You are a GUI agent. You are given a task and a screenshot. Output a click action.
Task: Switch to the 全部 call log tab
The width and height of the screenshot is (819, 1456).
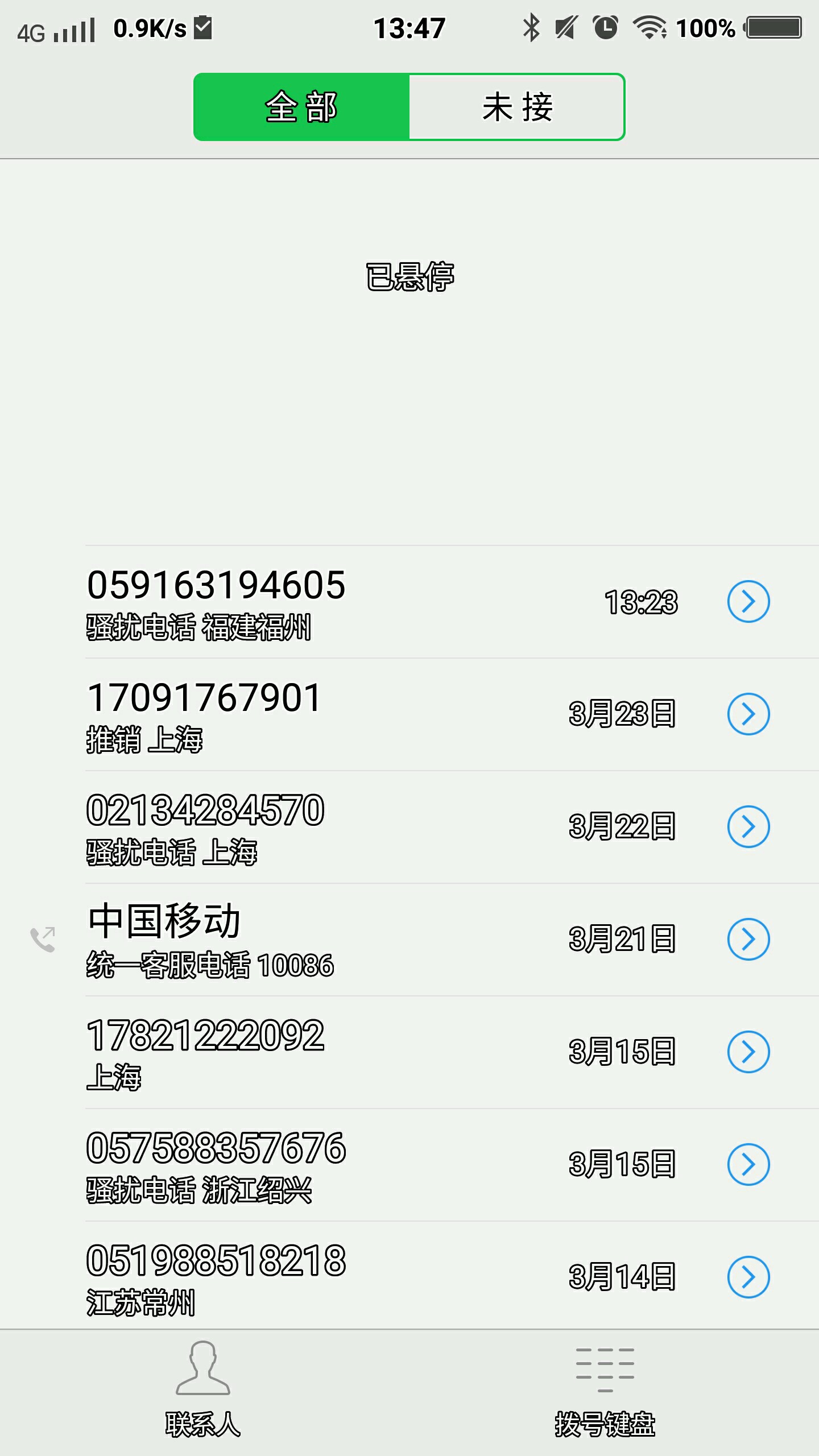pyautogui.click(x=301, y=107)
